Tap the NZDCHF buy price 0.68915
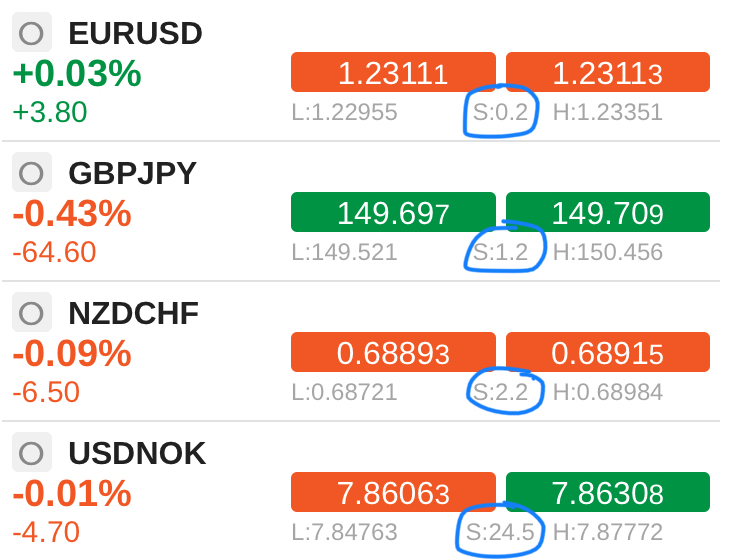This screenshot has width=736, height=560. (x=608, y=352)
